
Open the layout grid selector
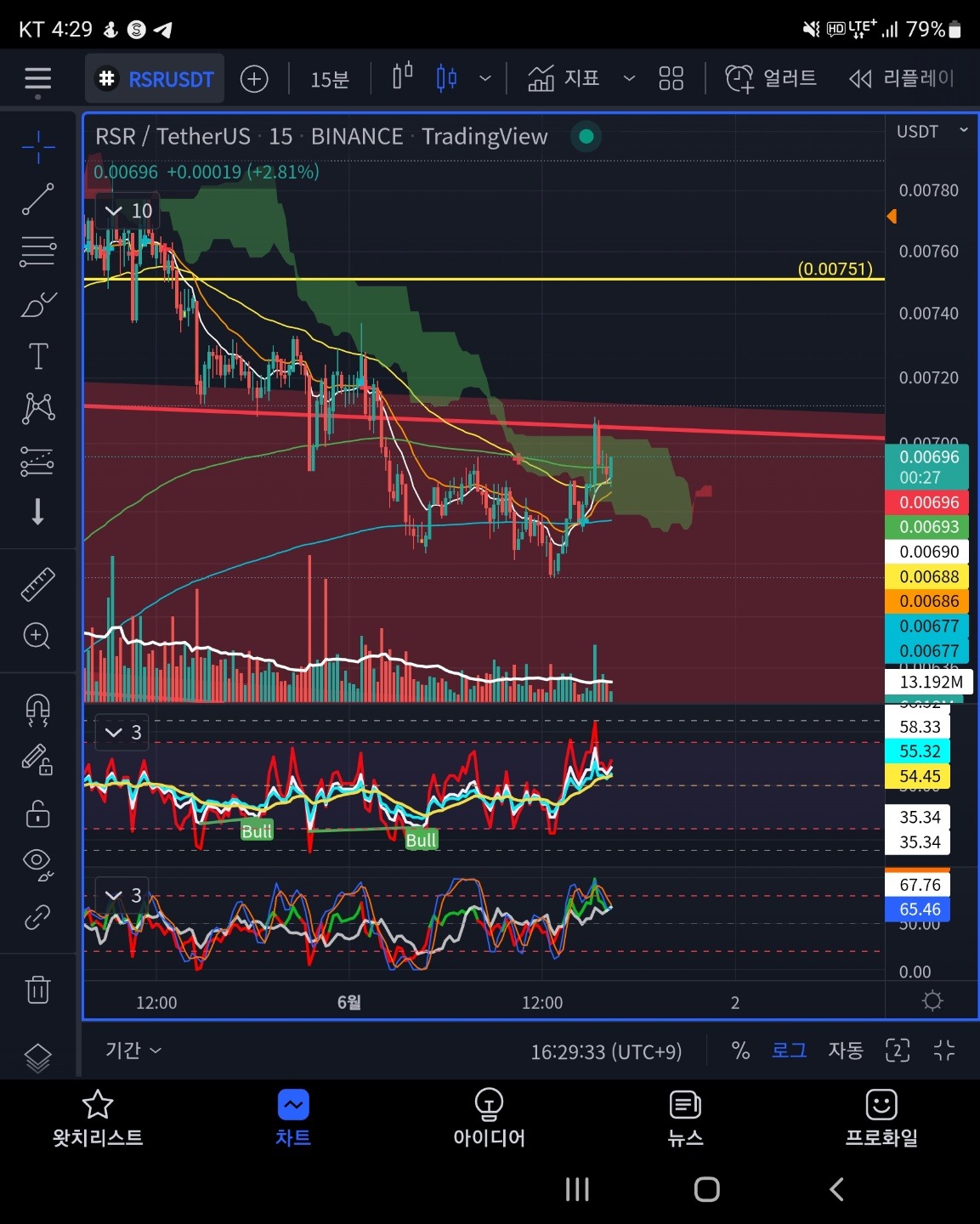click(671, 79)
